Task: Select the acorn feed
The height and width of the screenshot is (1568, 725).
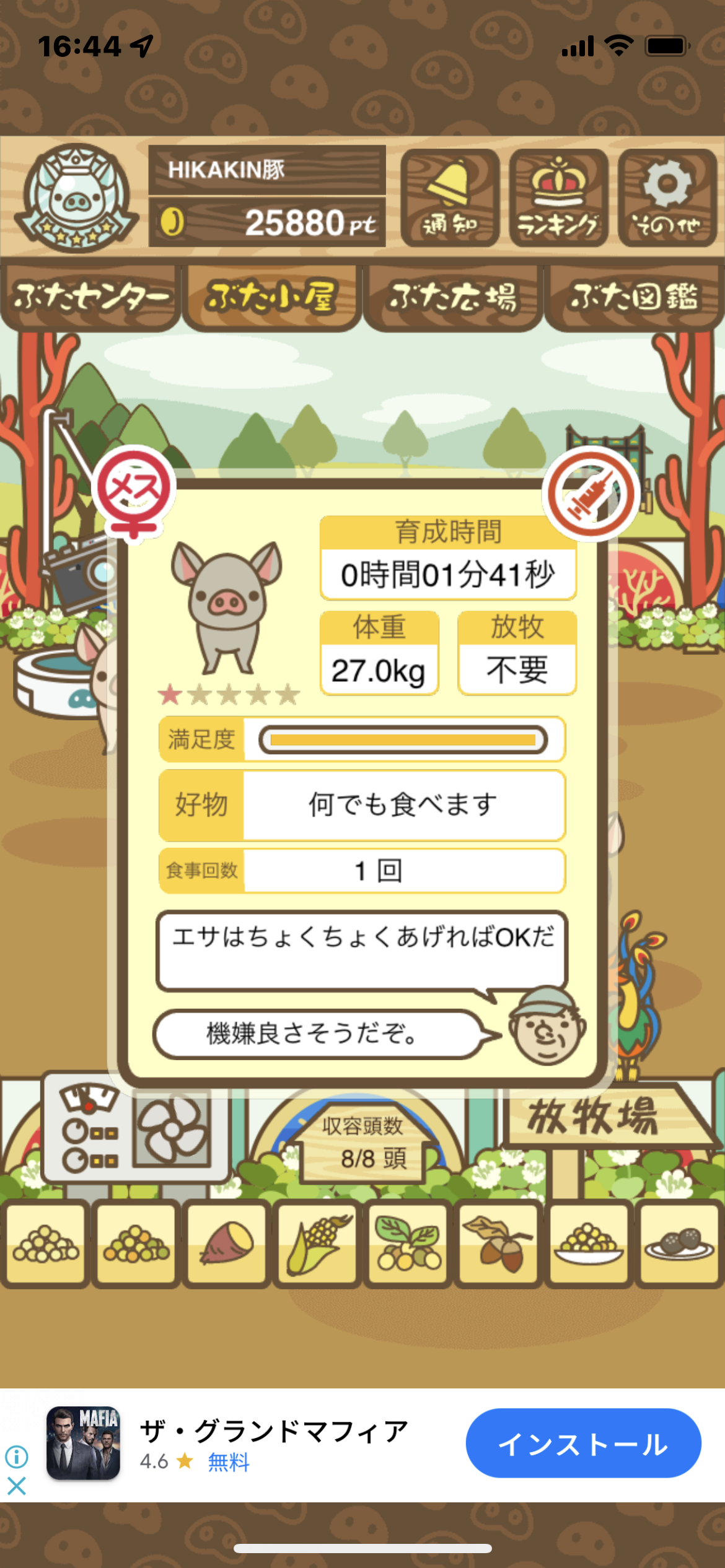Action: tap(498, 1243)
